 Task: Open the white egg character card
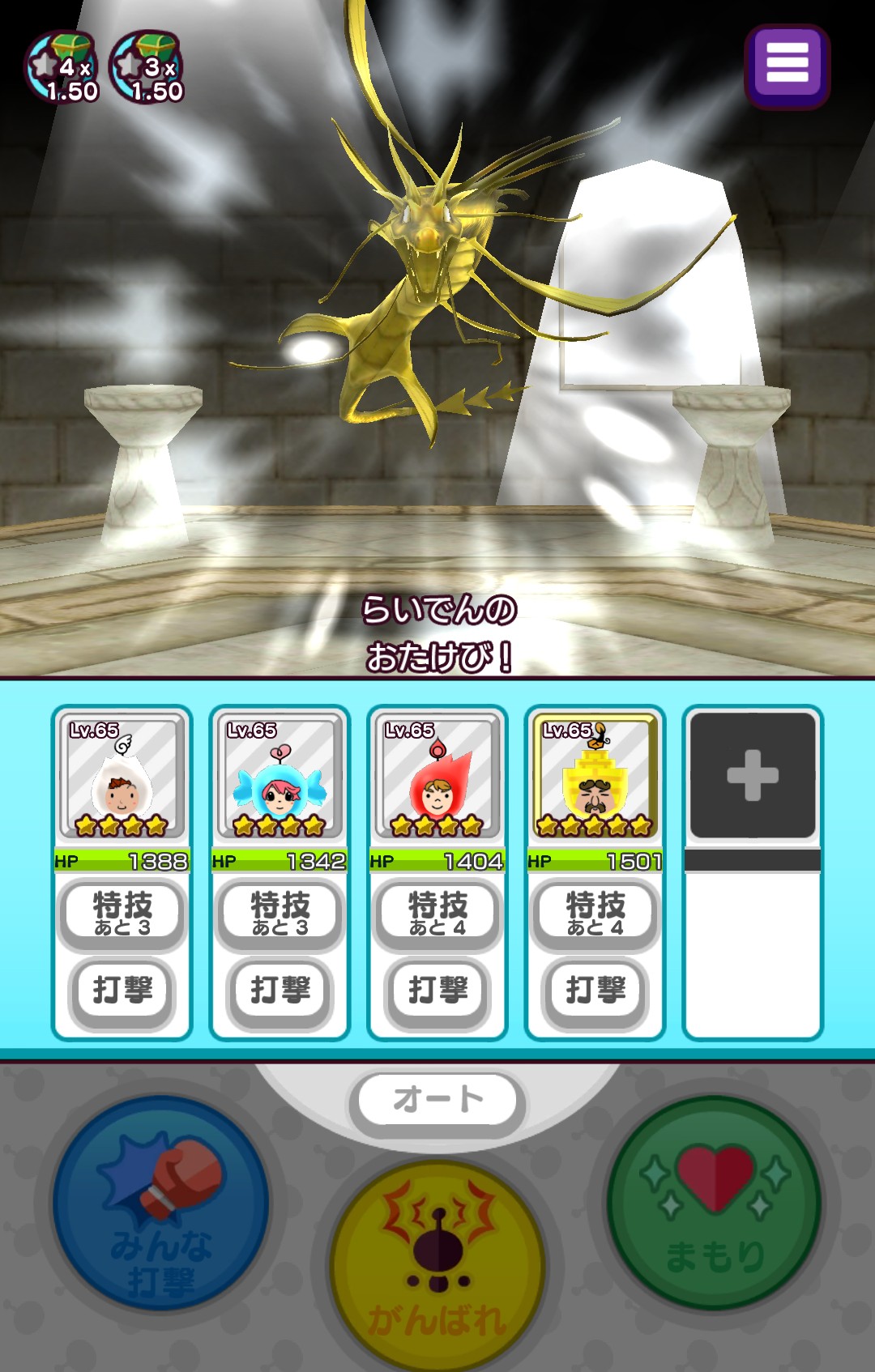pos(122,777)
